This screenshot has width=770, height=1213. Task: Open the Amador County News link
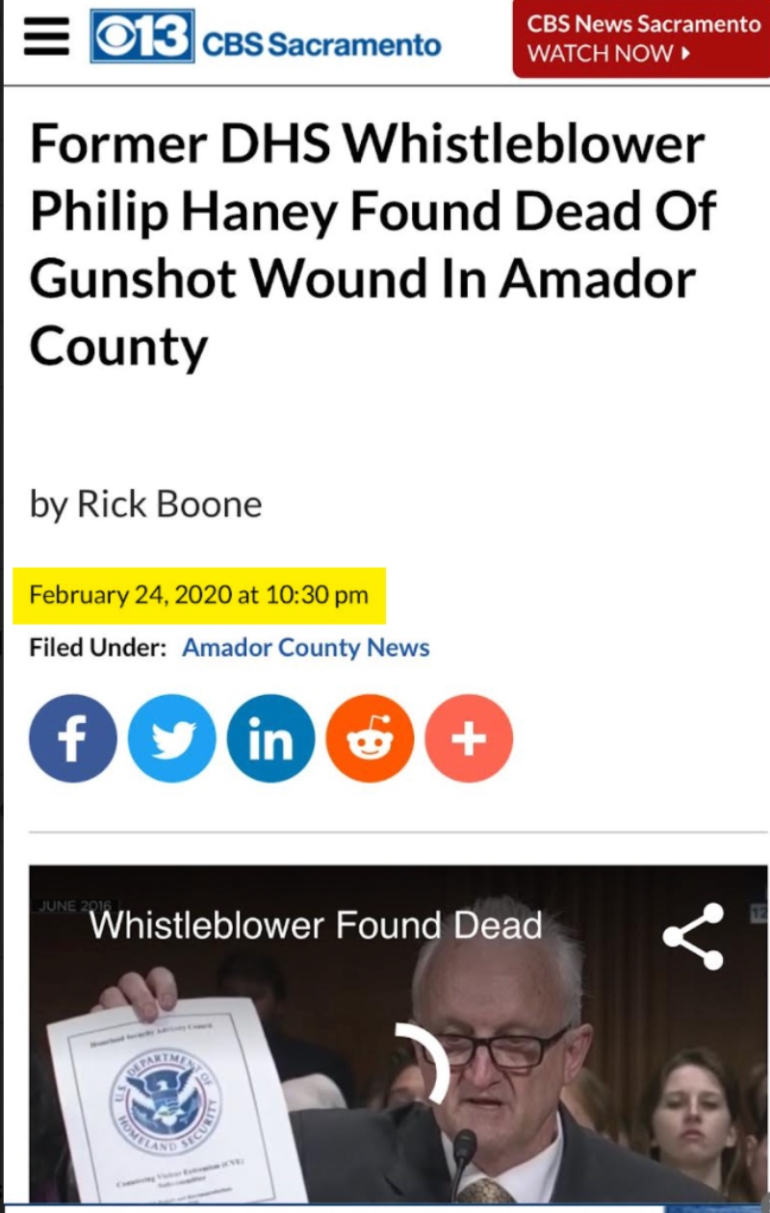point(305,648)
